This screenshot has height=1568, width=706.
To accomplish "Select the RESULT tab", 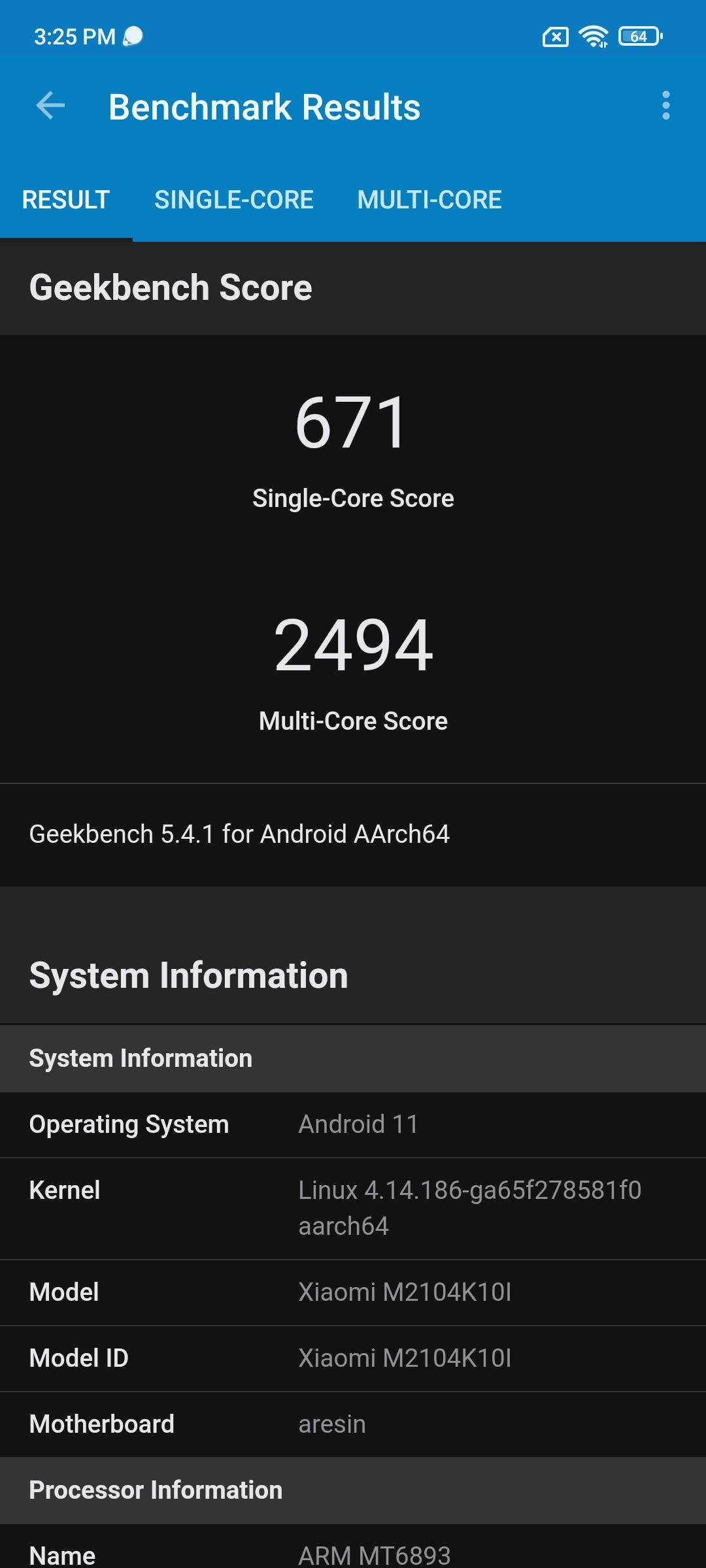I will [x=66, y=200].
